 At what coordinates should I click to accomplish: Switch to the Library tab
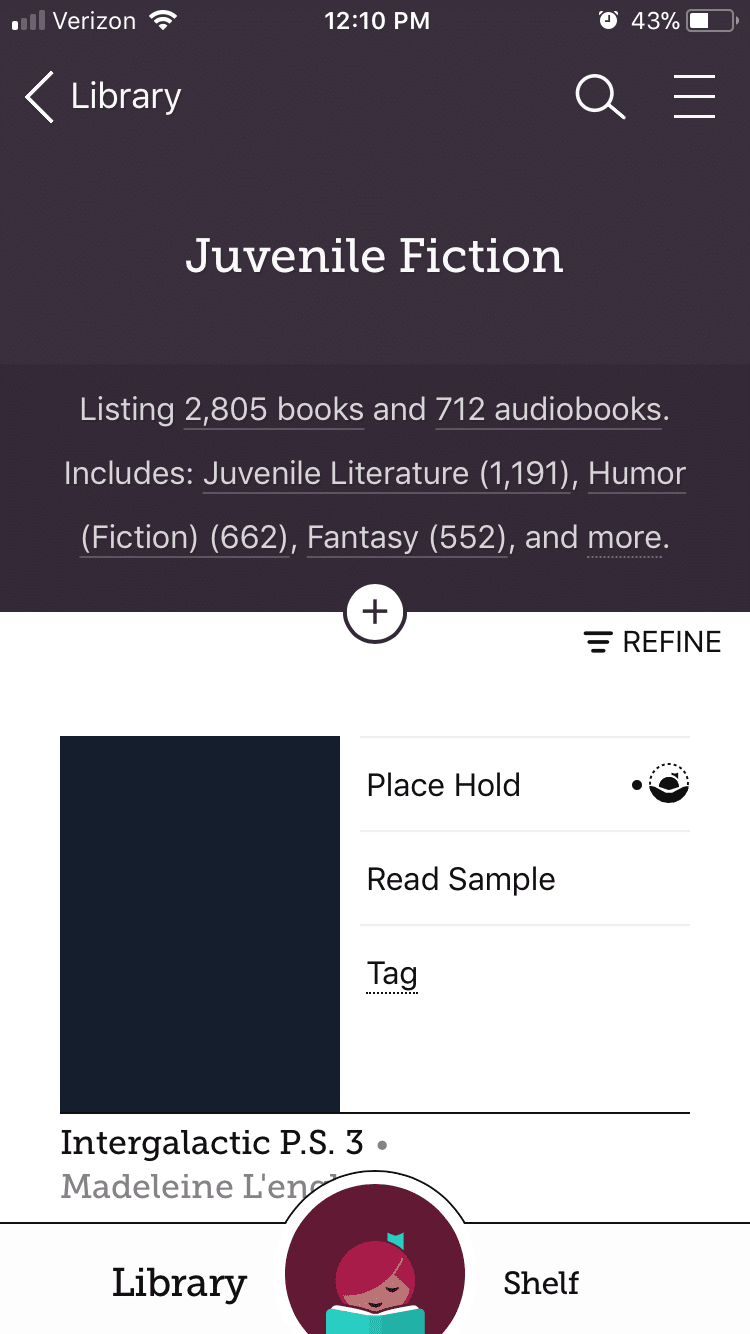179,1283
